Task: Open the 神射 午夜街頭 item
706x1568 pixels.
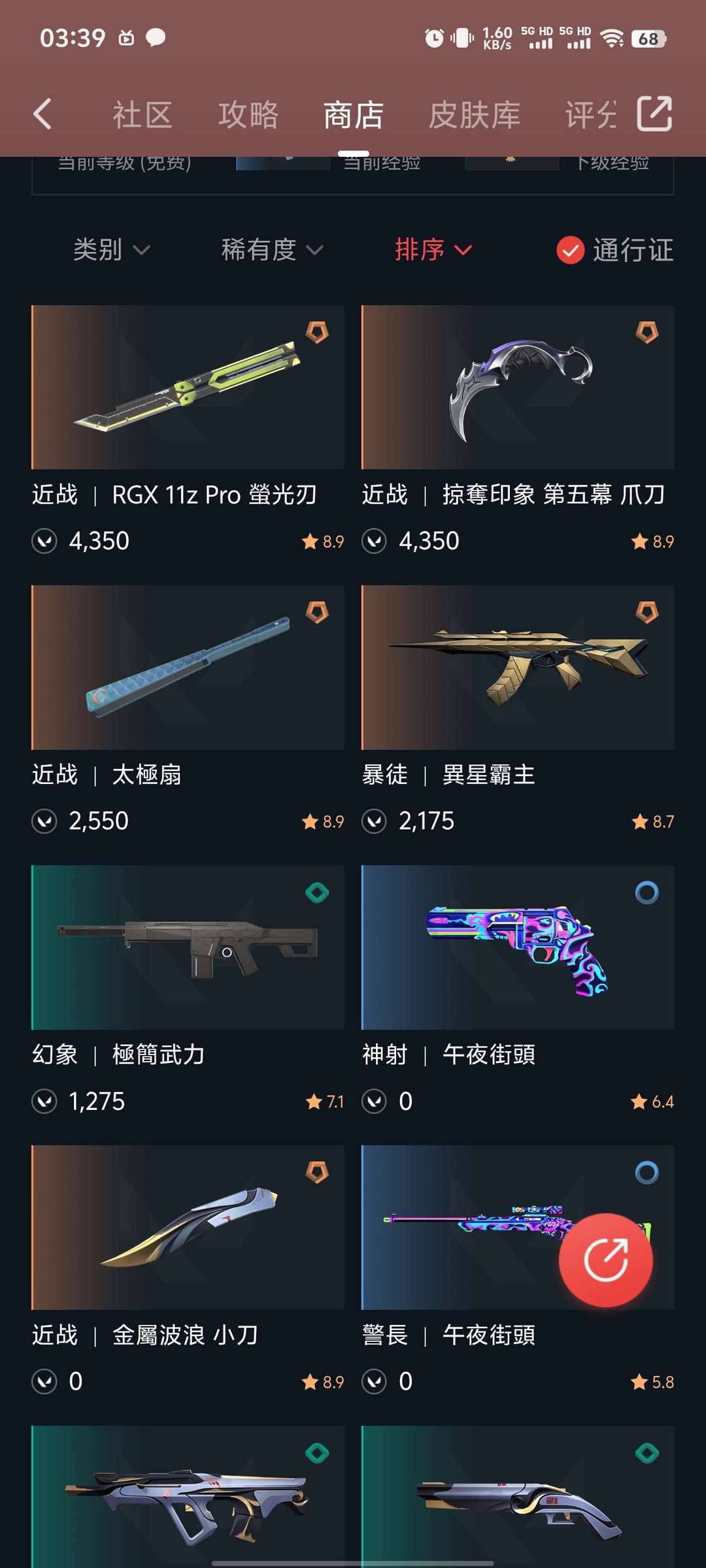Action: point(517,947)
